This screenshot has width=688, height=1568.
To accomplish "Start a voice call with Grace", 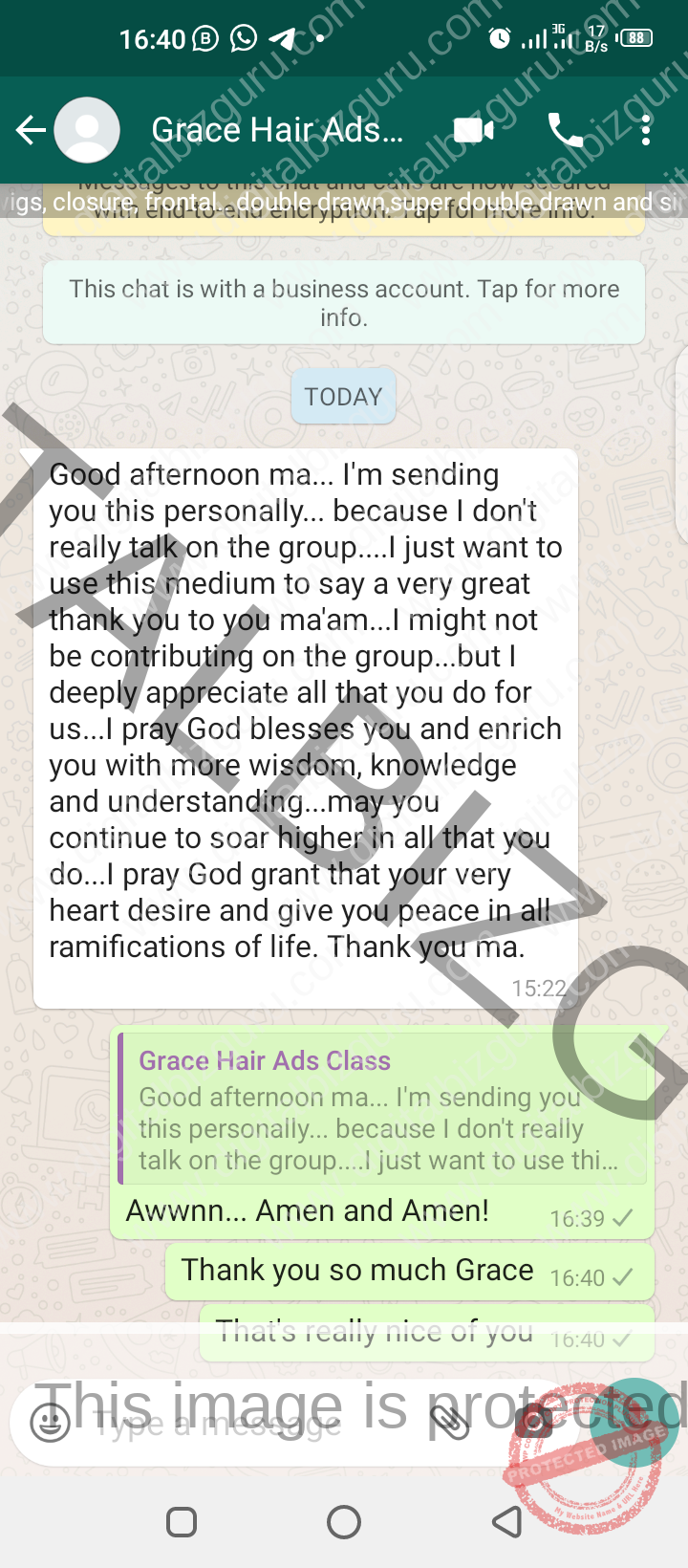I will pyautogui.click(x=565, y=130).
